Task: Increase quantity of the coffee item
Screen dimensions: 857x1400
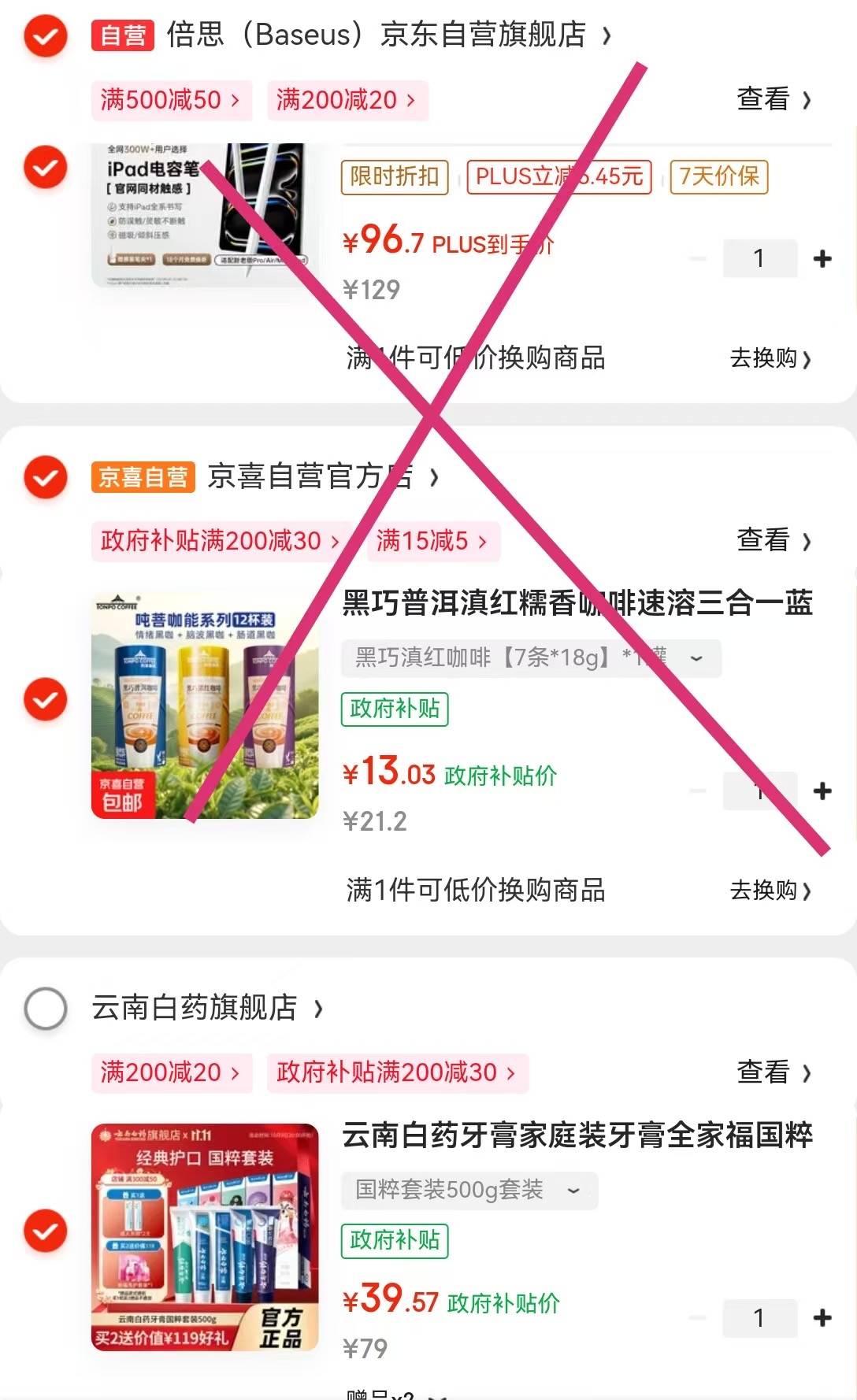Action: [822, 791]
